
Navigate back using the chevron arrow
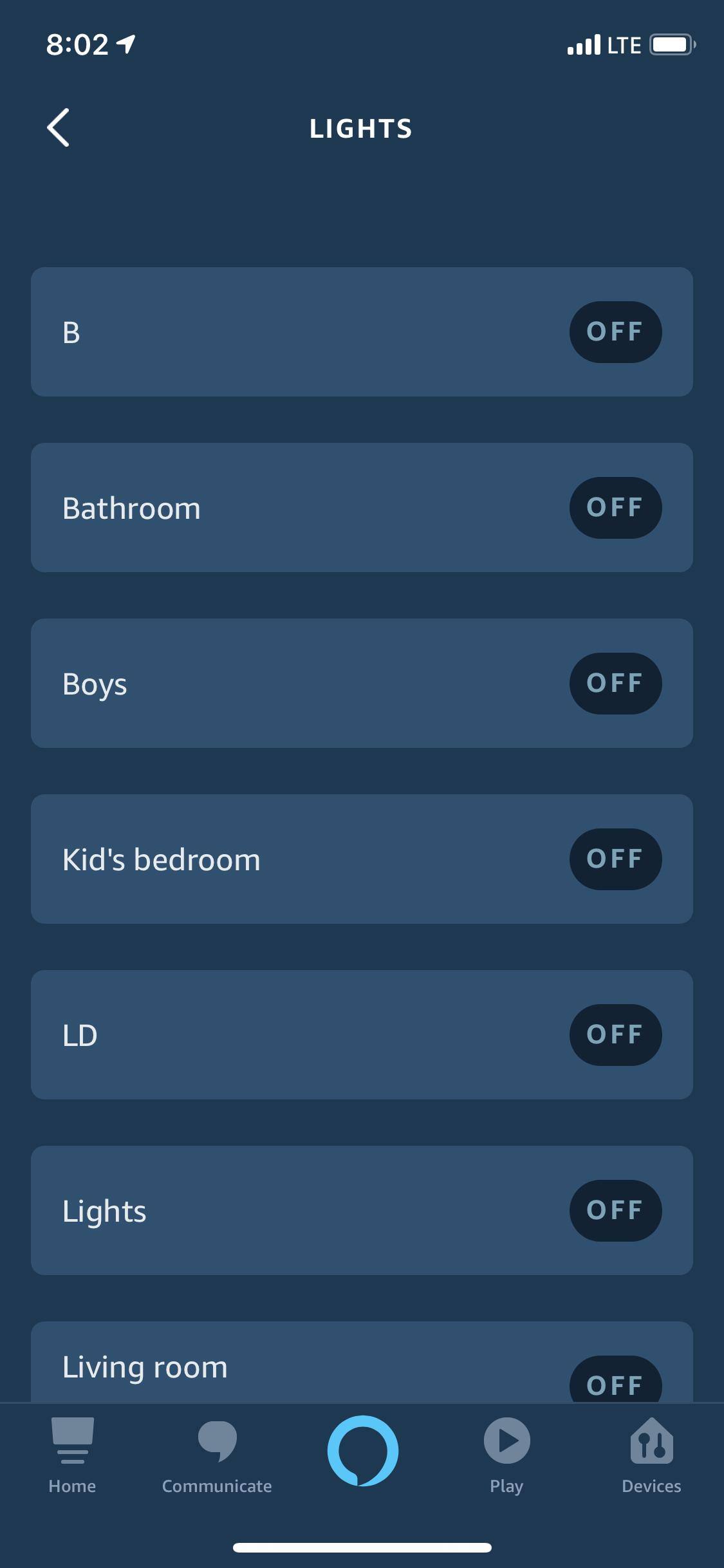[x=59, y=127]
